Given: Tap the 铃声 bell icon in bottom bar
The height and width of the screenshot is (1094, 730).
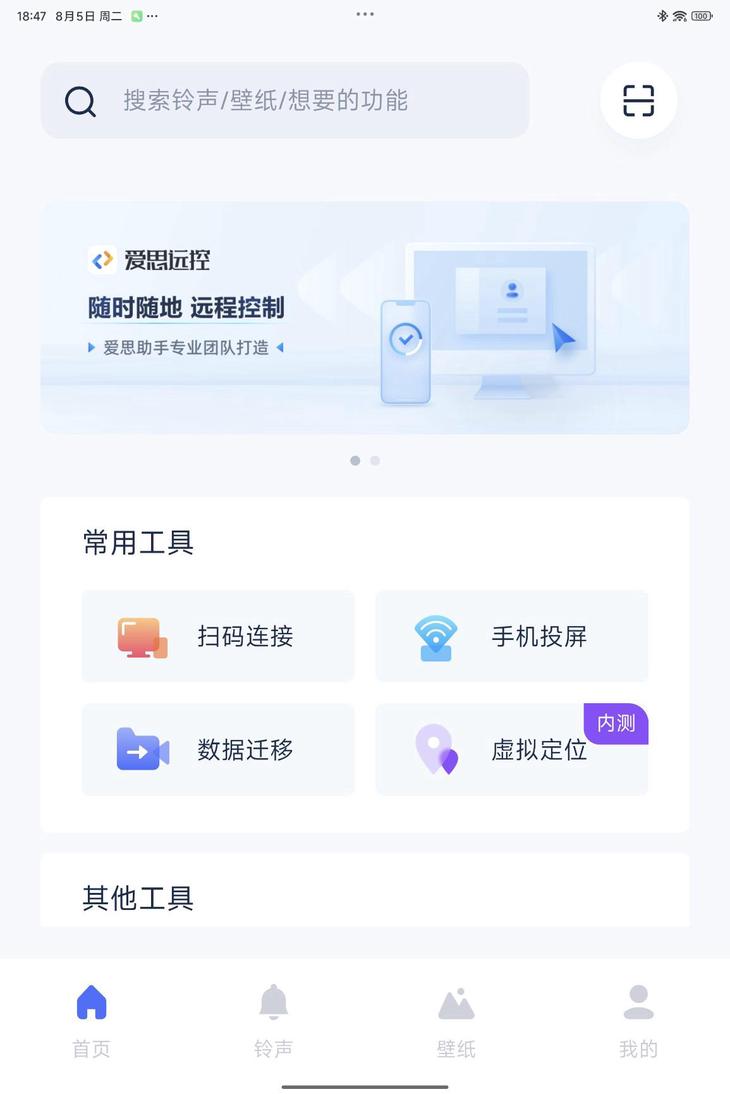Looking at the screenshot, I should pos(273,1002).
